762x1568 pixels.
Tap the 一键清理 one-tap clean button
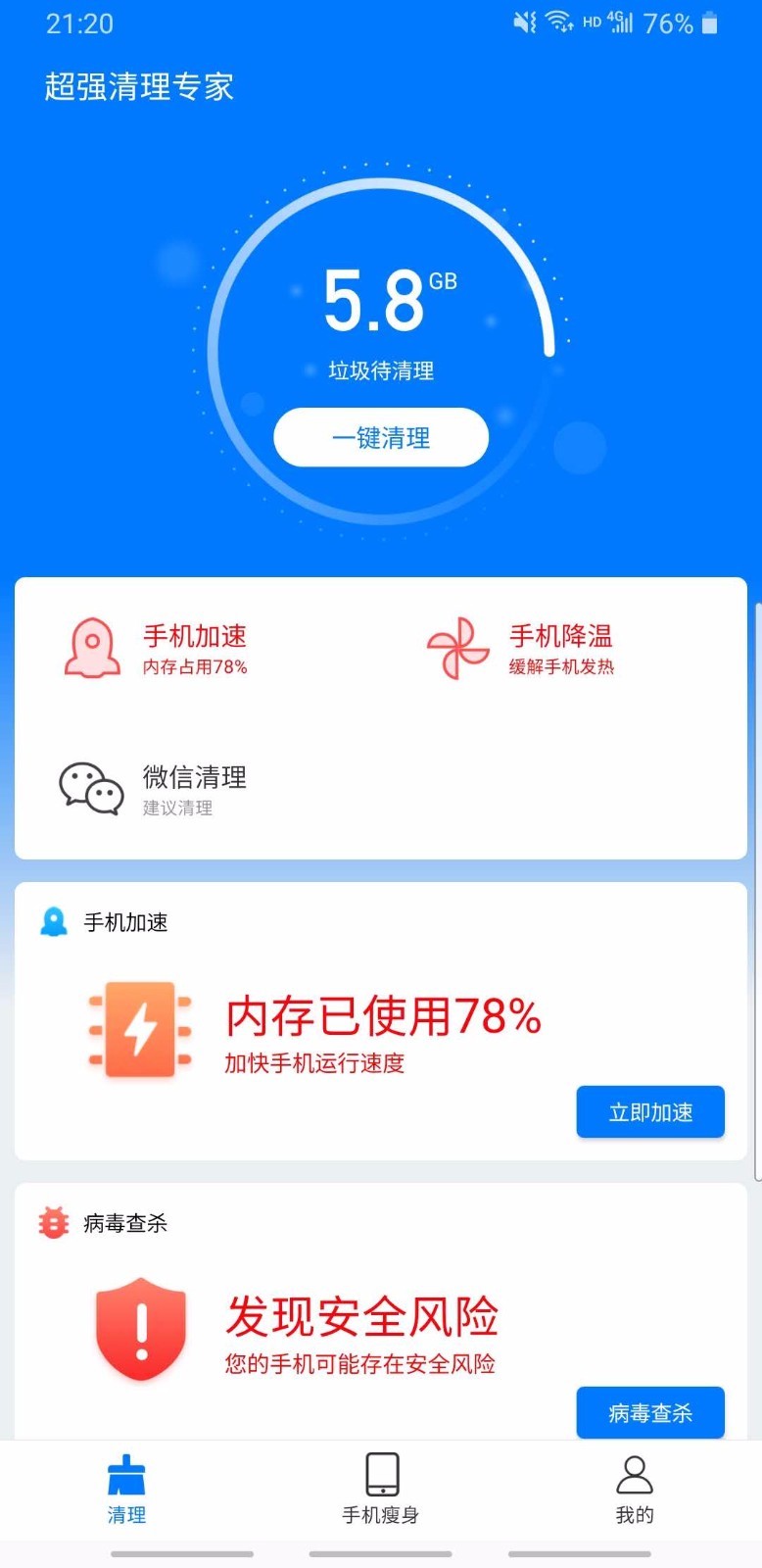click(381, 437)
